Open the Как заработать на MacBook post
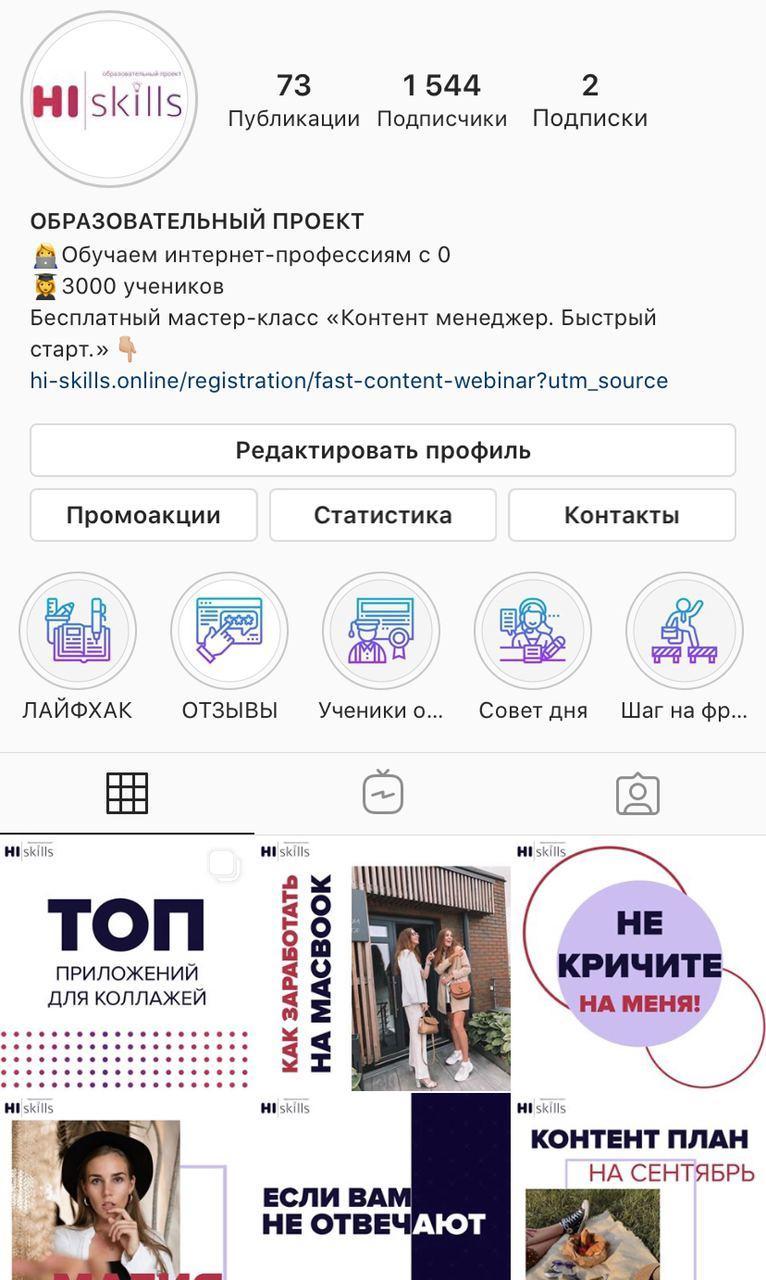766x1280 pixels. pos(383,964)
